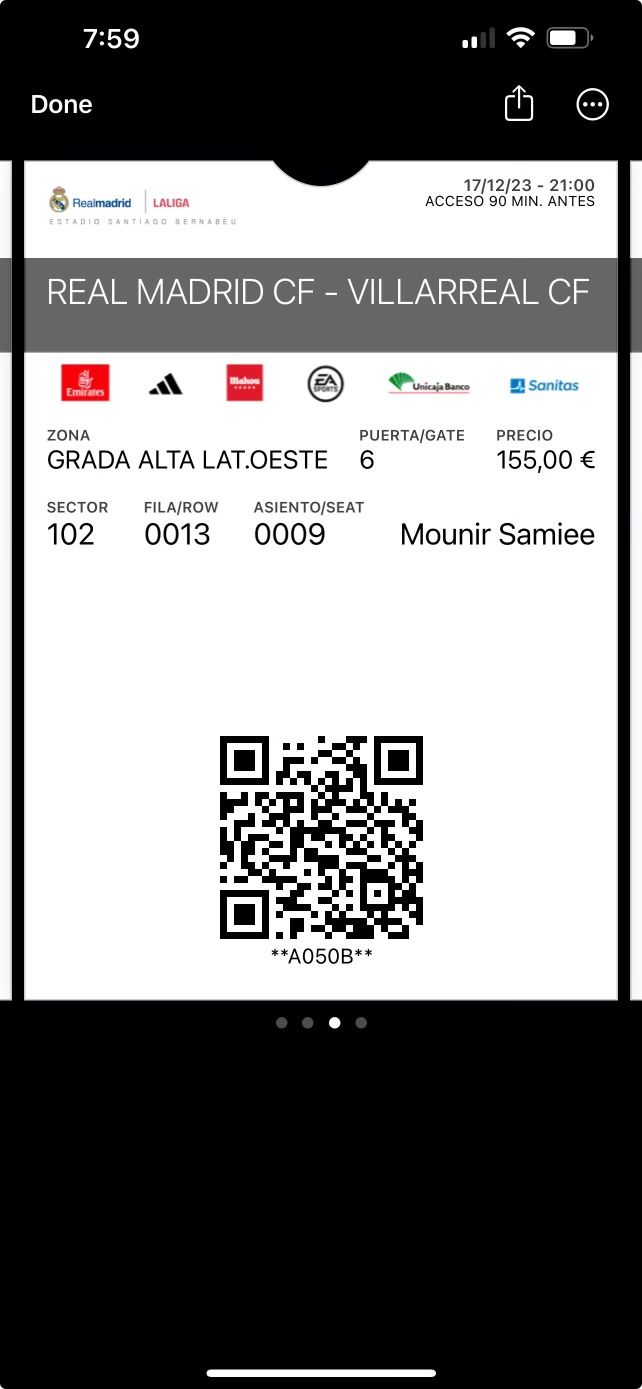This screenshot has width=642, height=1389.
Task: Tap the page indicator dots
Action: (x=321, y=1022)
